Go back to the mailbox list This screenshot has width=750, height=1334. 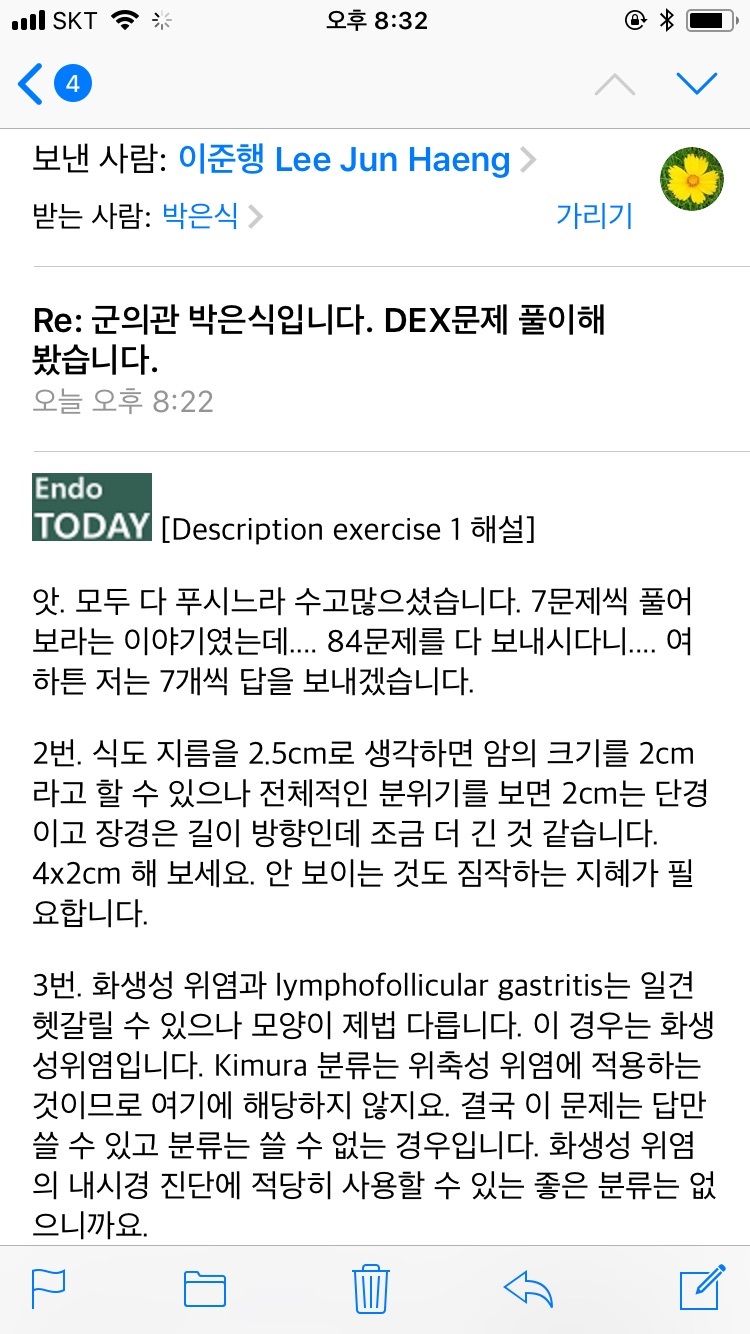(x=54, y=84)
